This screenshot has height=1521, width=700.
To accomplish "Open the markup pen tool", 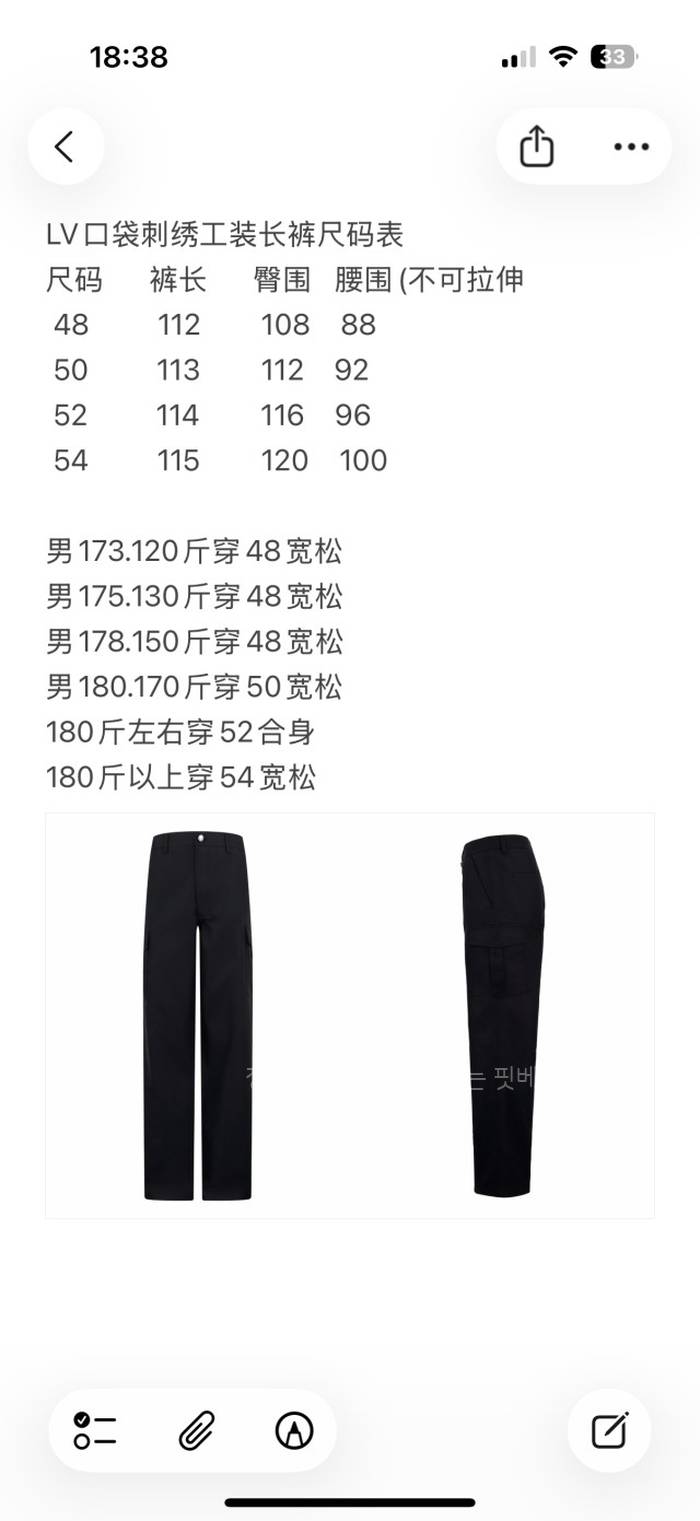I will coord(294,1431).
